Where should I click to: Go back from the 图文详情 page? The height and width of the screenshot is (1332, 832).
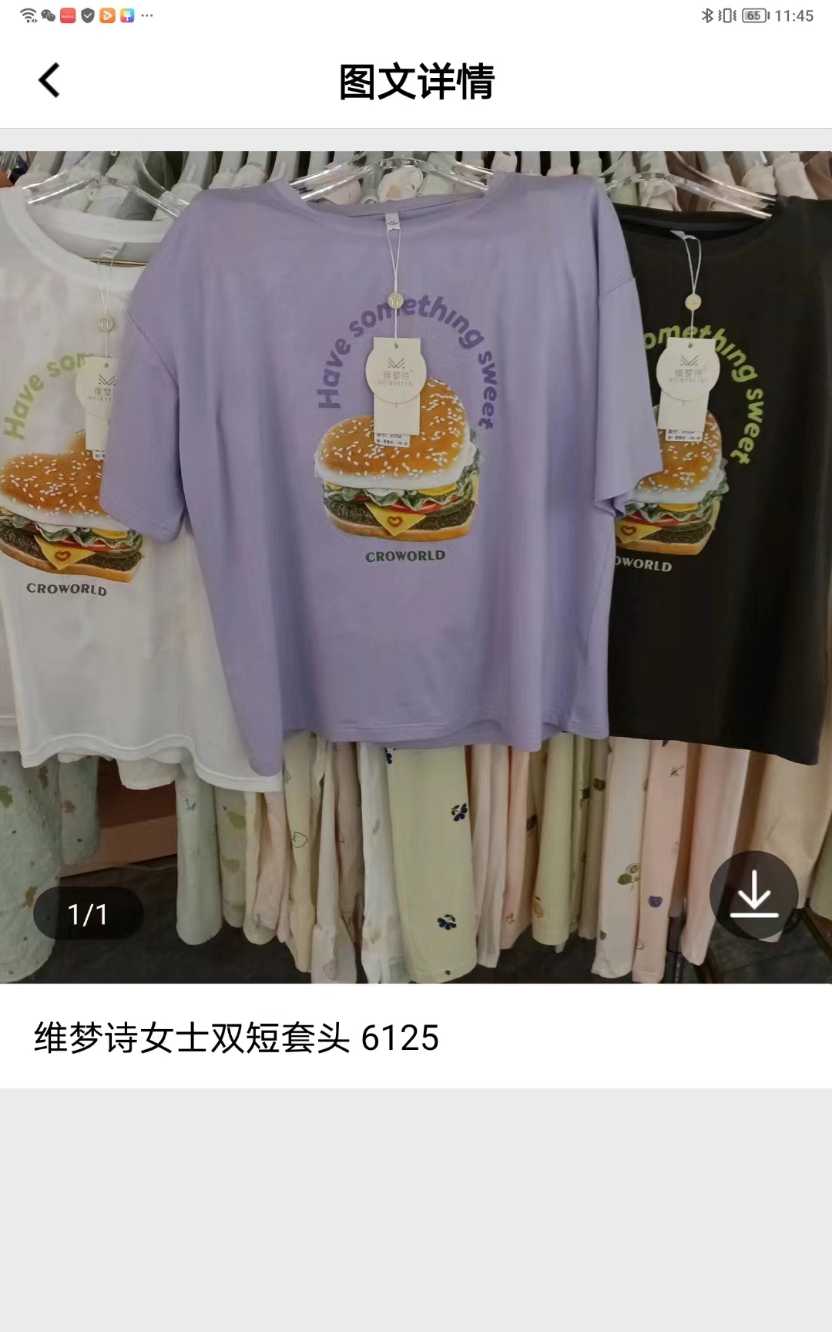[x=49, y=81]
